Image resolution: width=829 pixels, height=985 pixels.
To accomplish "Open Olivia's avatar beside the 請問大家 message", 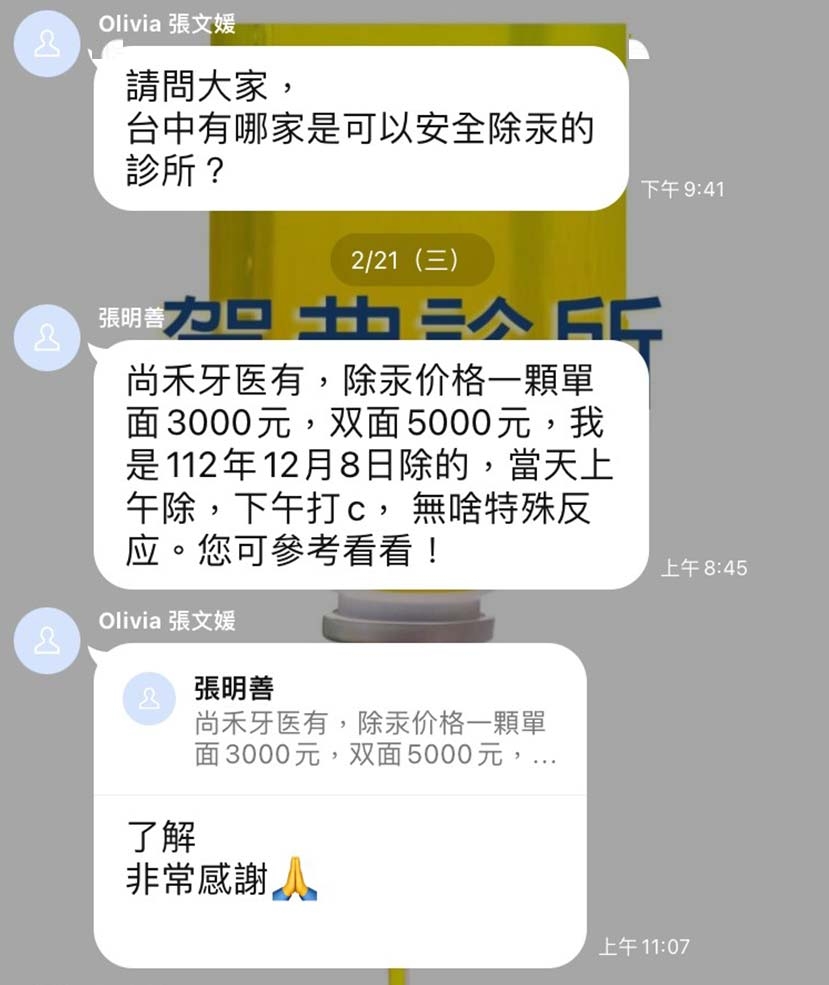I will pos(47,45).
